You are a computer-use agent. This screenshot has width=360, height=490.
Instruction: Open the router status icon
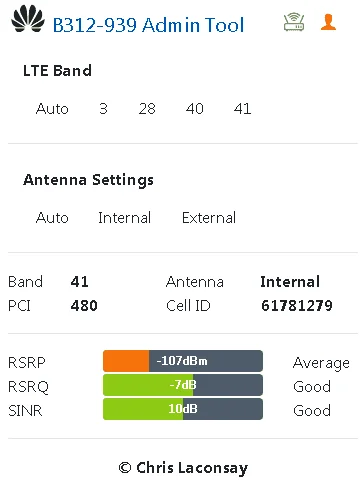294,22
